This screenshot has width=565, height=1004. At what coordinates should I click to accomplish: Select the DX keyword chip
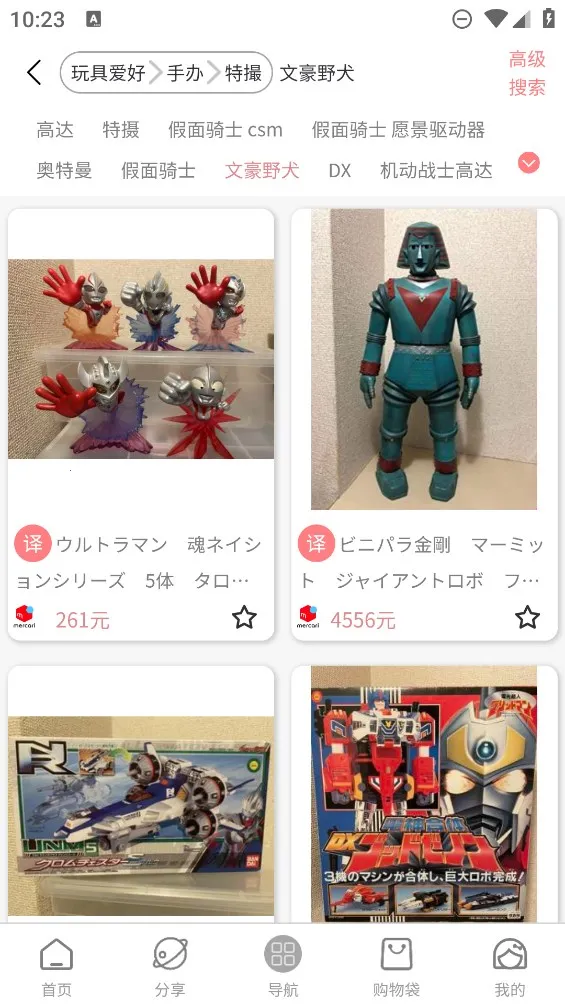[x=340, y=170]
